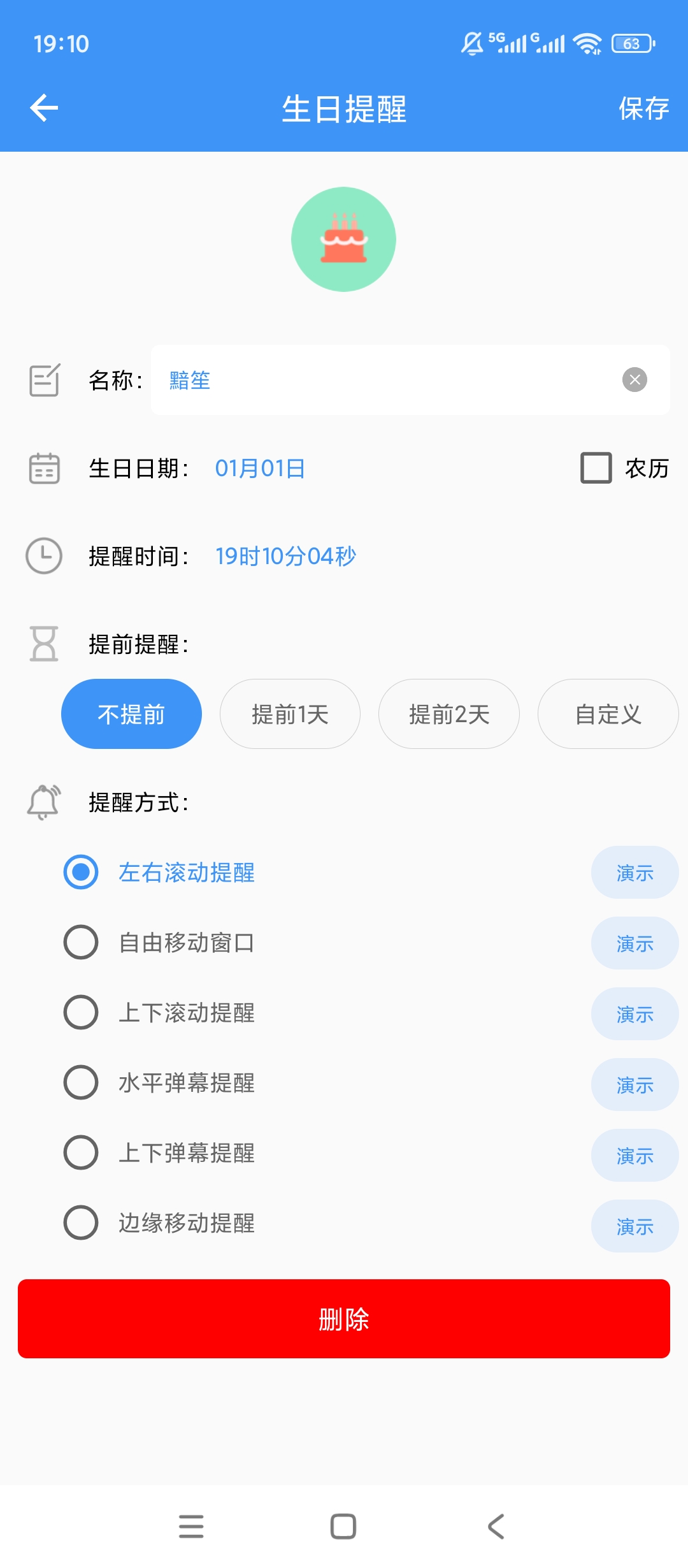Select 自定义 custom advance option

click(x=608, y=714)
